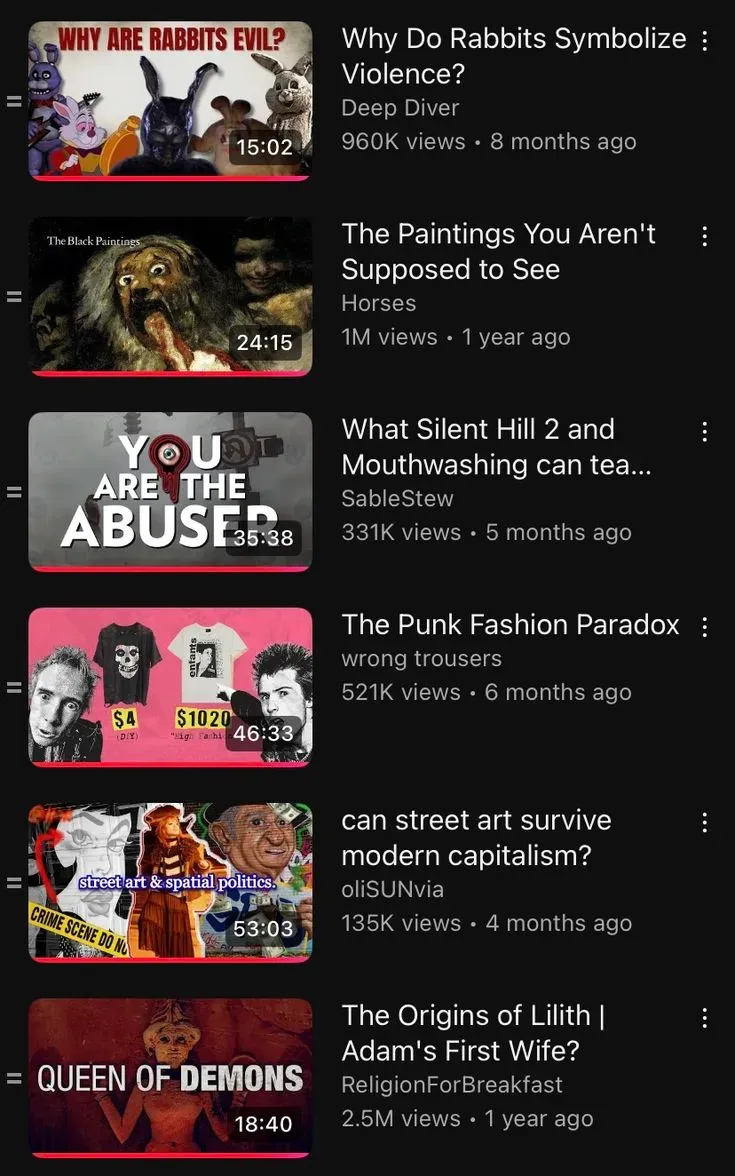Open the SableStew video's overflow menu
The image size is (735, 1176).
point(705,431)
